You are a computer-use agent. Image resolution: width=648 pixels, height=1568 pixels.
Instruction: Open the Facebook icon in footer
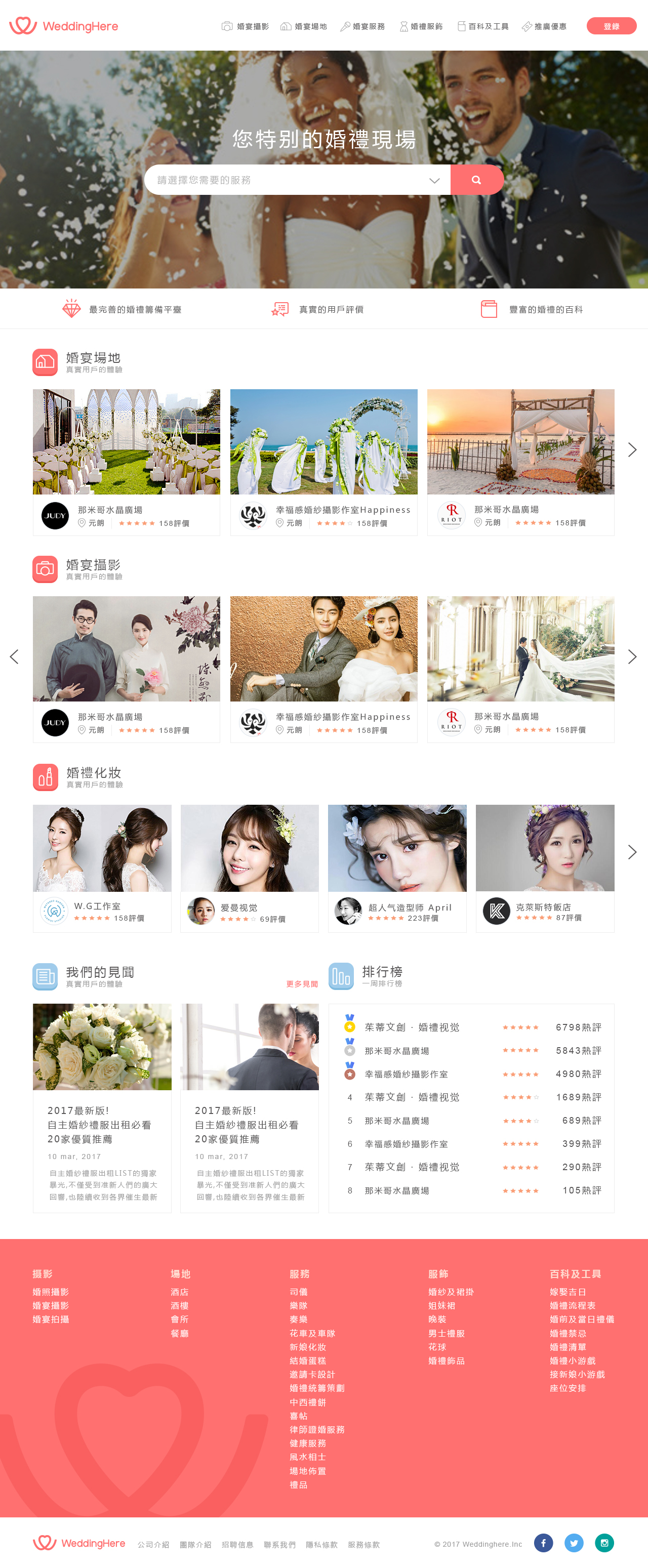[543, 1543]
